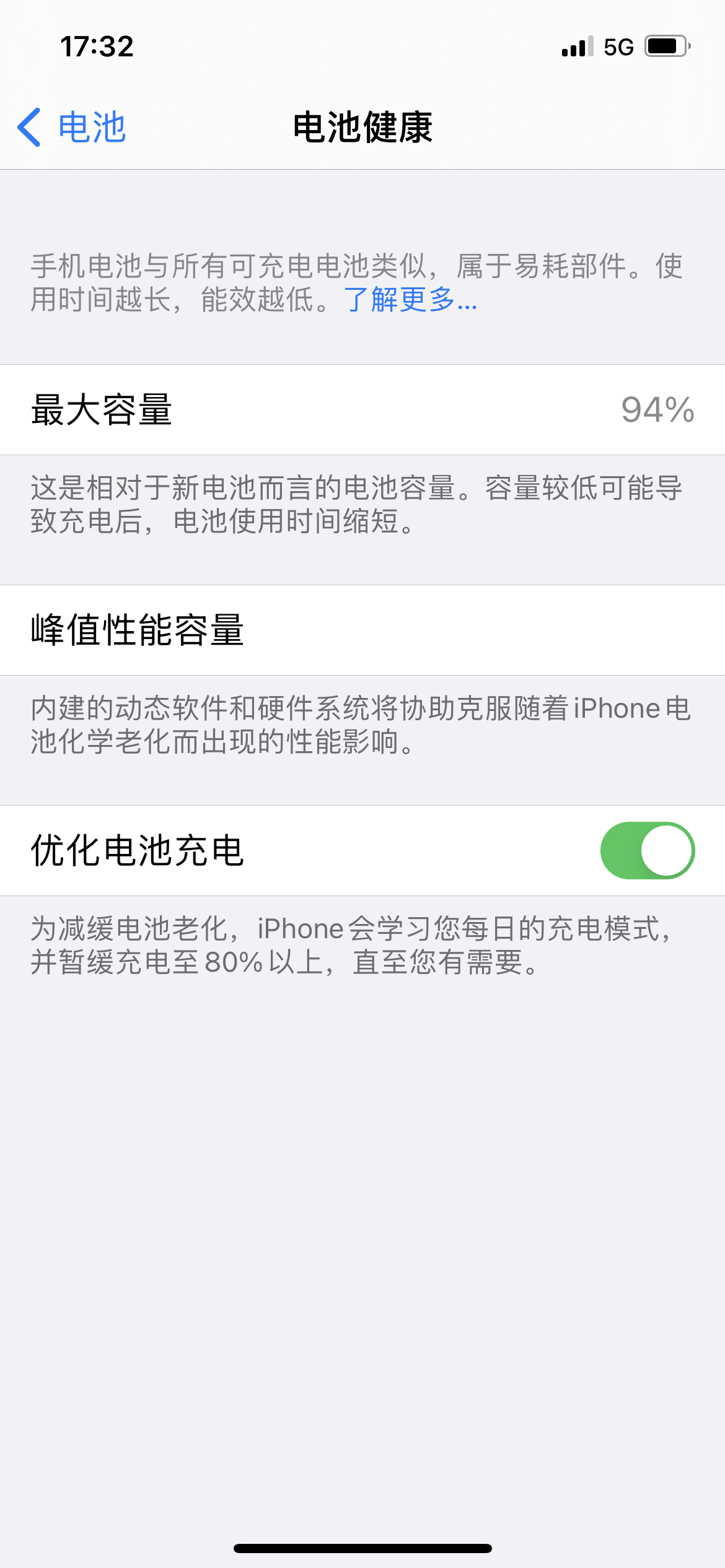Screen dimensions: 725x1568
Task: Disable the 优化电池充电 switch
Action: (x=647, y=850)
